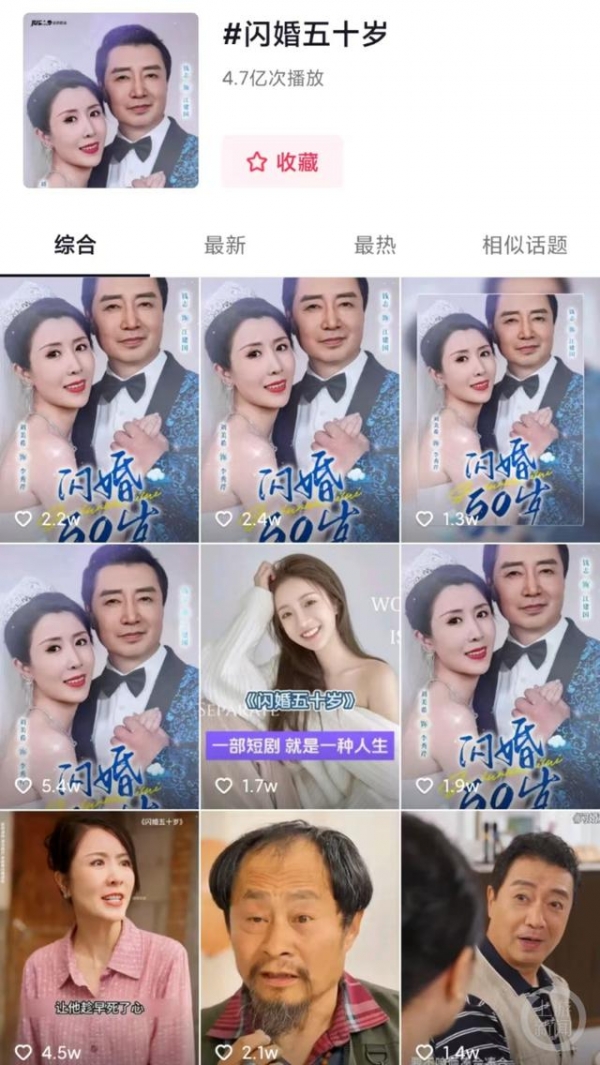Play the video captioned 一部短剧 就是一种人生
Viewport: 600px width, 1065px height.
pos(299,675)
